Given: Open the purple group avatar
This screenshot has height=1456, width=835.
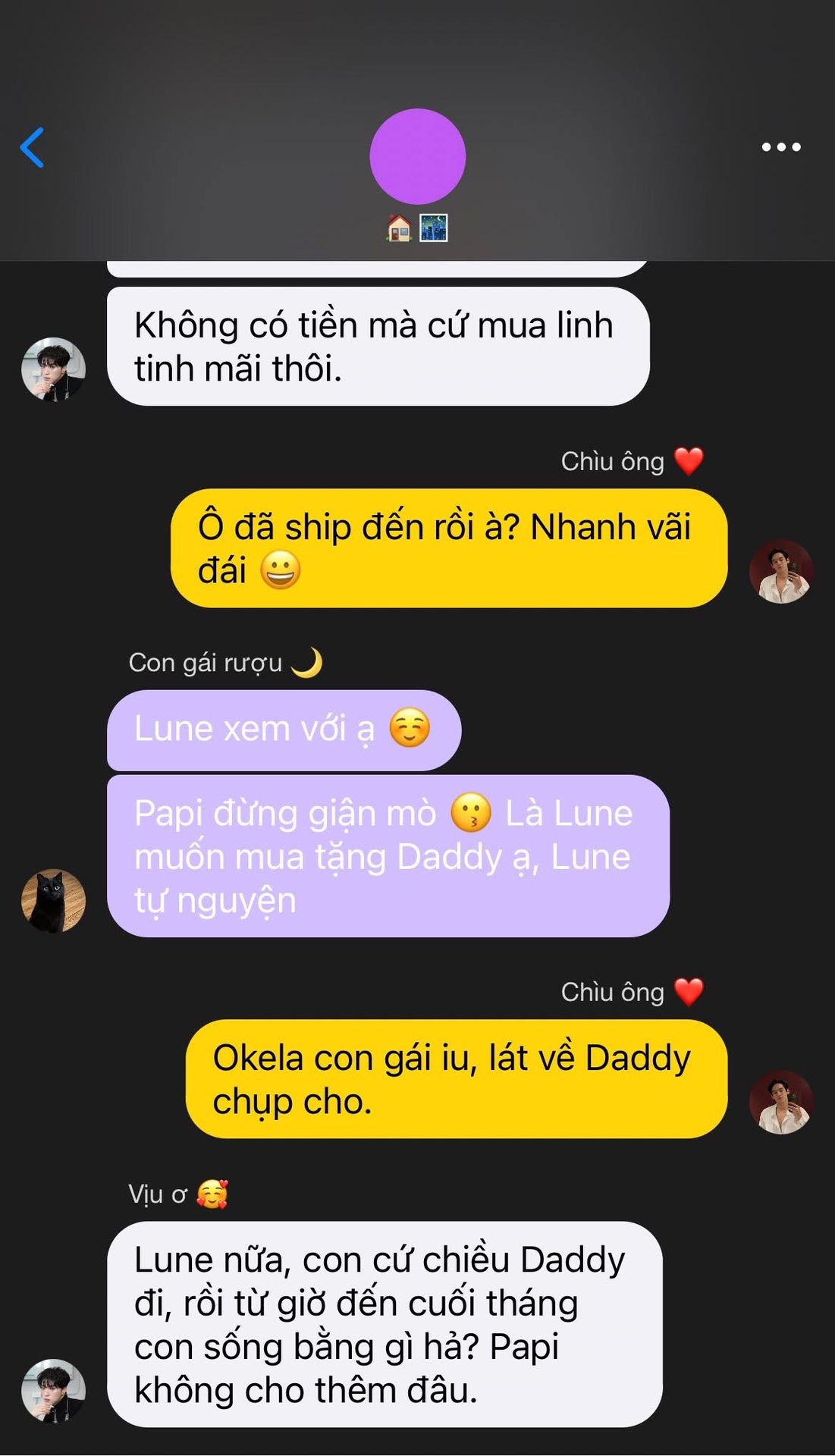Looking at the screenshot, I should point(417,156).
